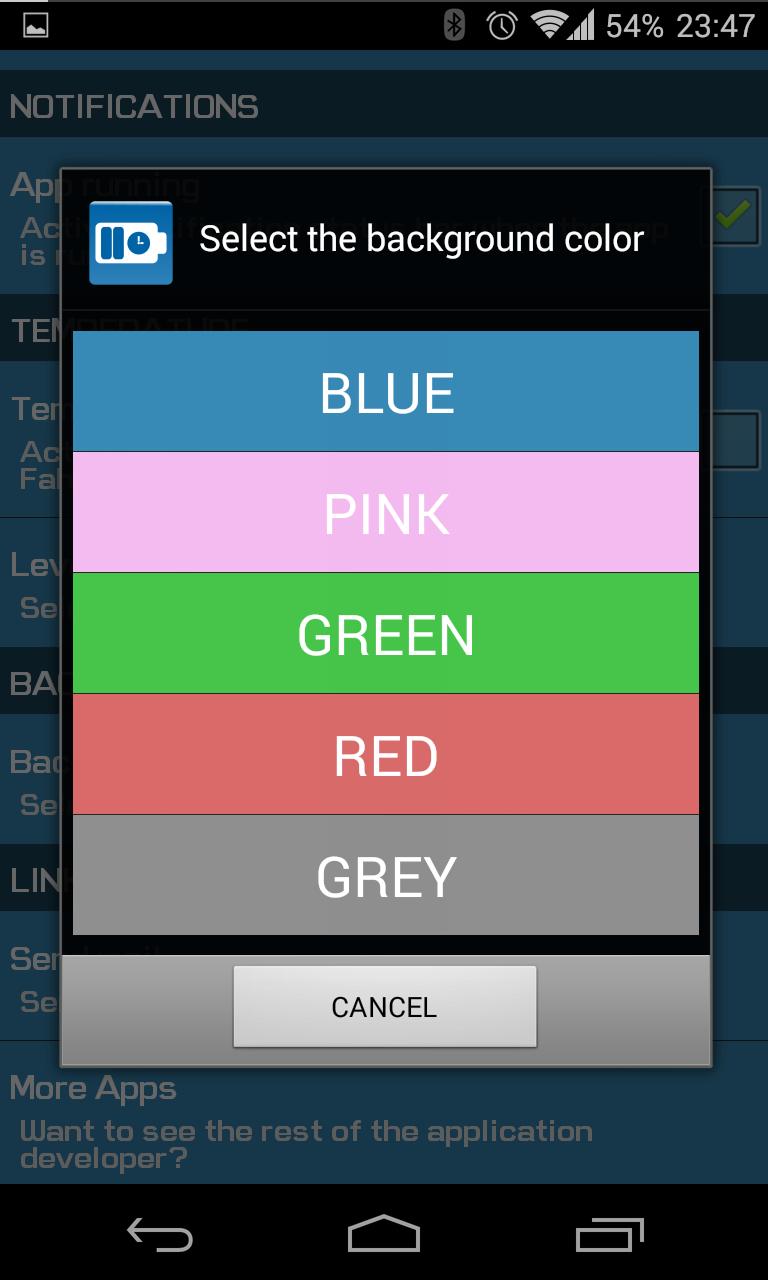Click the battery widget app icon in dialog
Viewport: 768px width, 1280px height.
(x=130, y=242)
